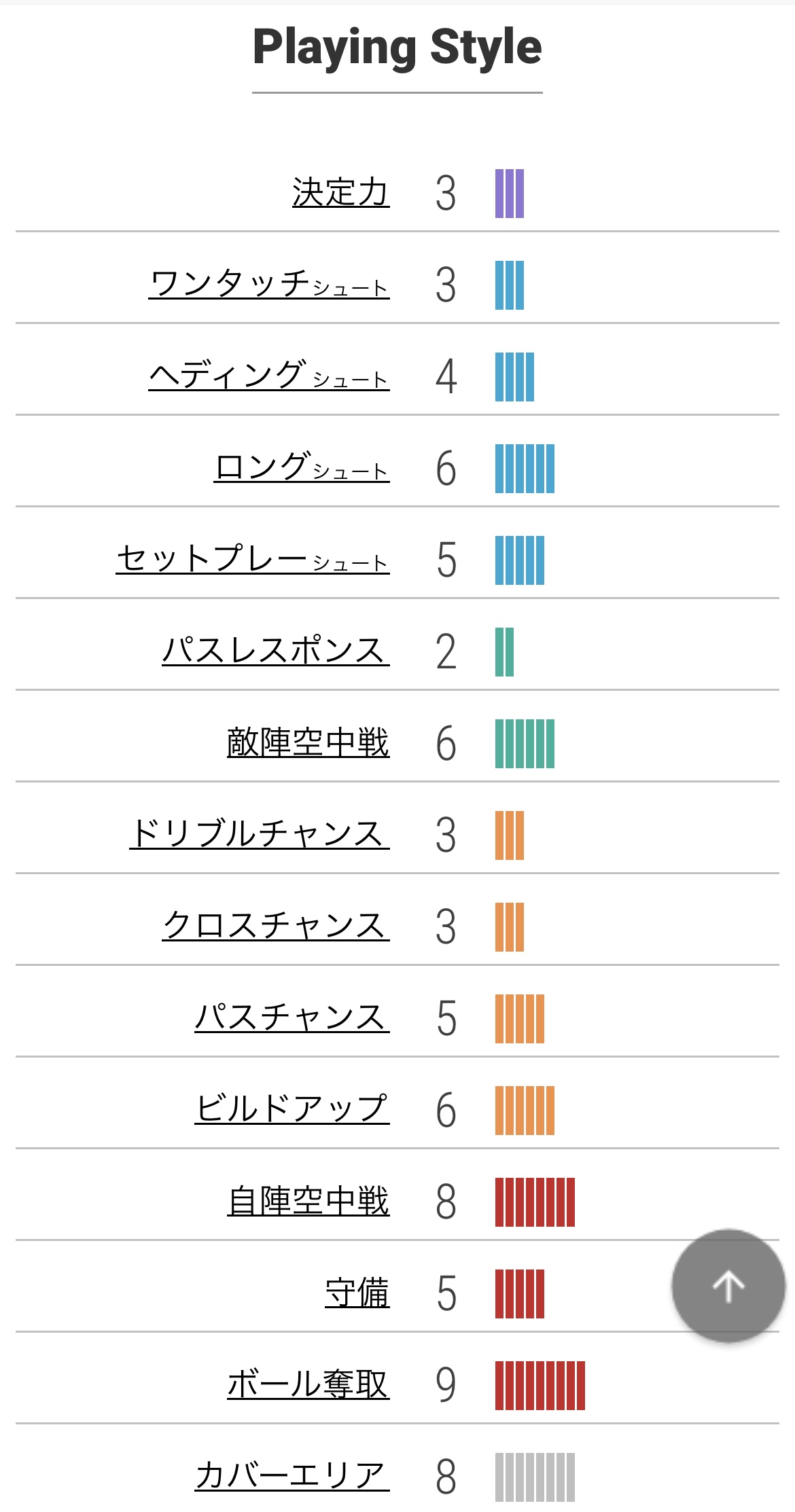Open the 敵陣空中戦 link

308,742
